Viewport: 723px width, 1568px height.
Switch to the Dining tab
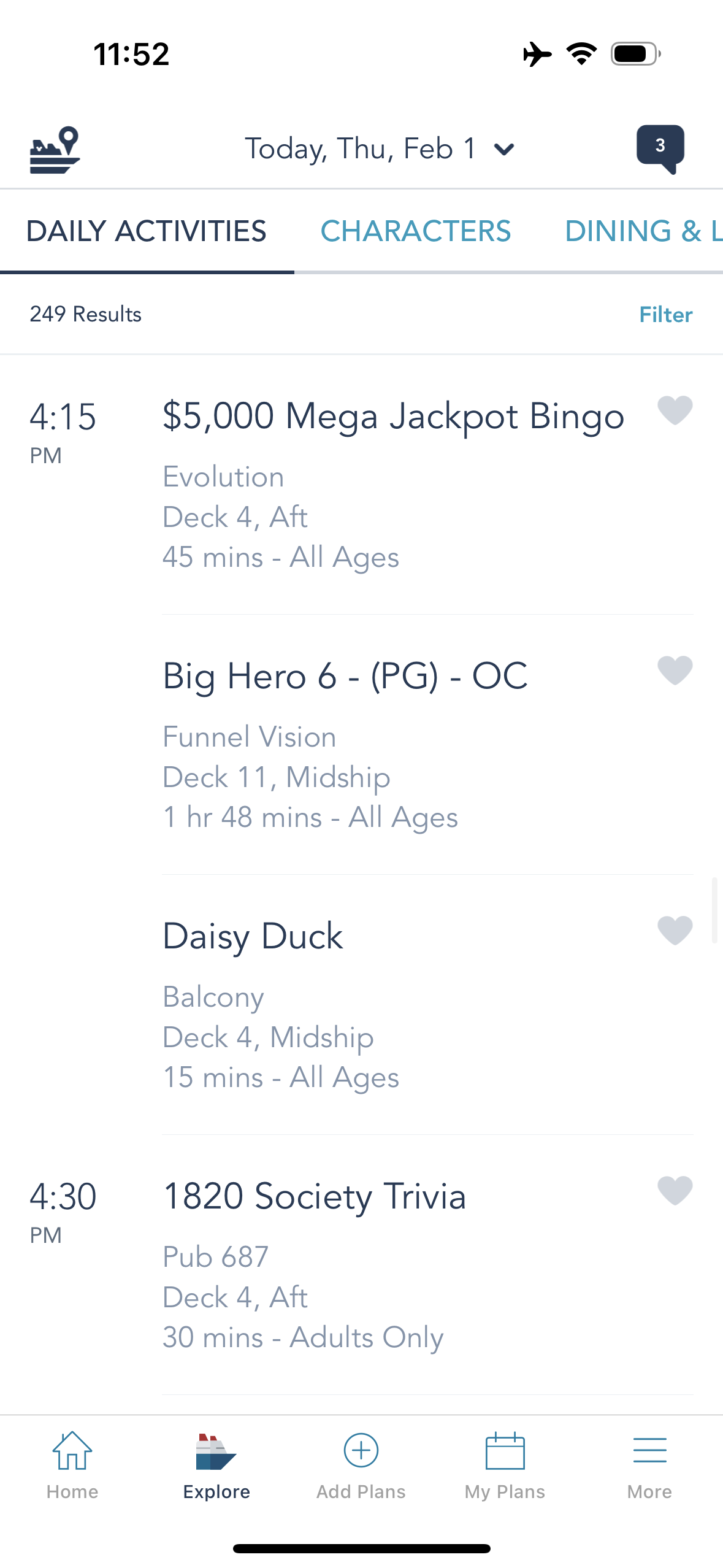(x=643, y=231)
